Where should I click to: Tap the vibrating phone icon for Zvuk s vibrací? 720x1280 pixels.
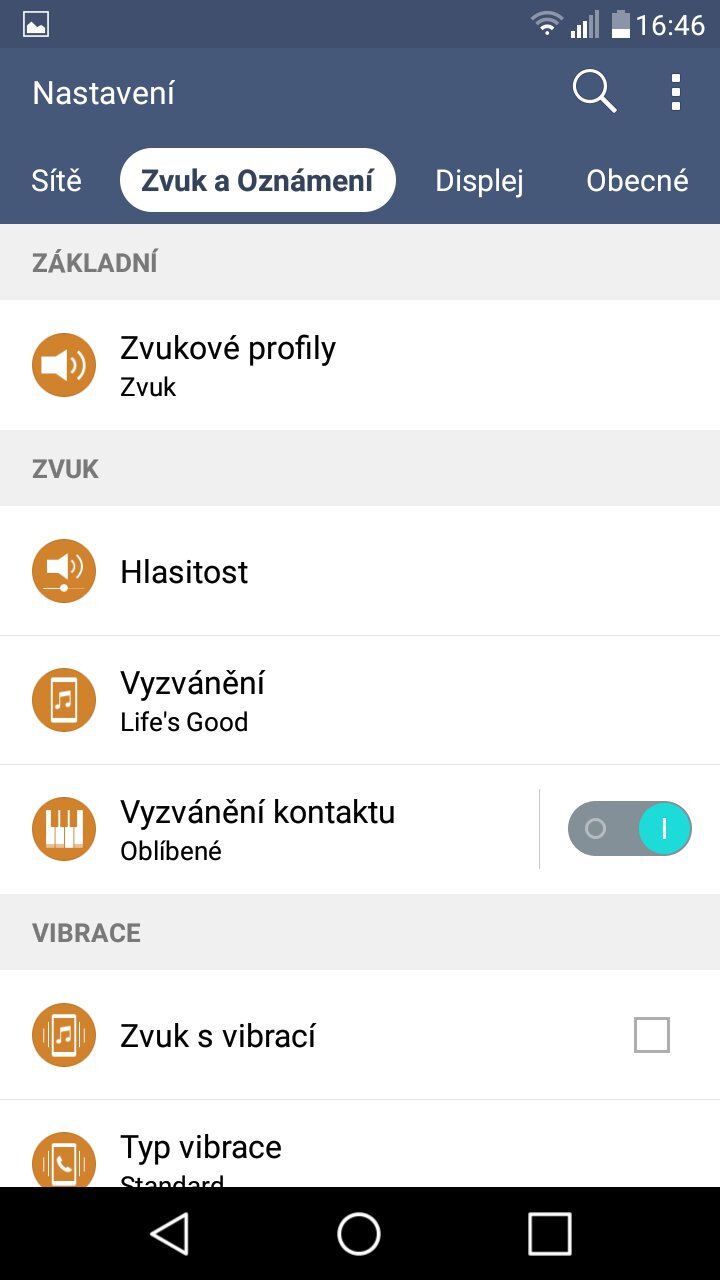coord(63,1035)
